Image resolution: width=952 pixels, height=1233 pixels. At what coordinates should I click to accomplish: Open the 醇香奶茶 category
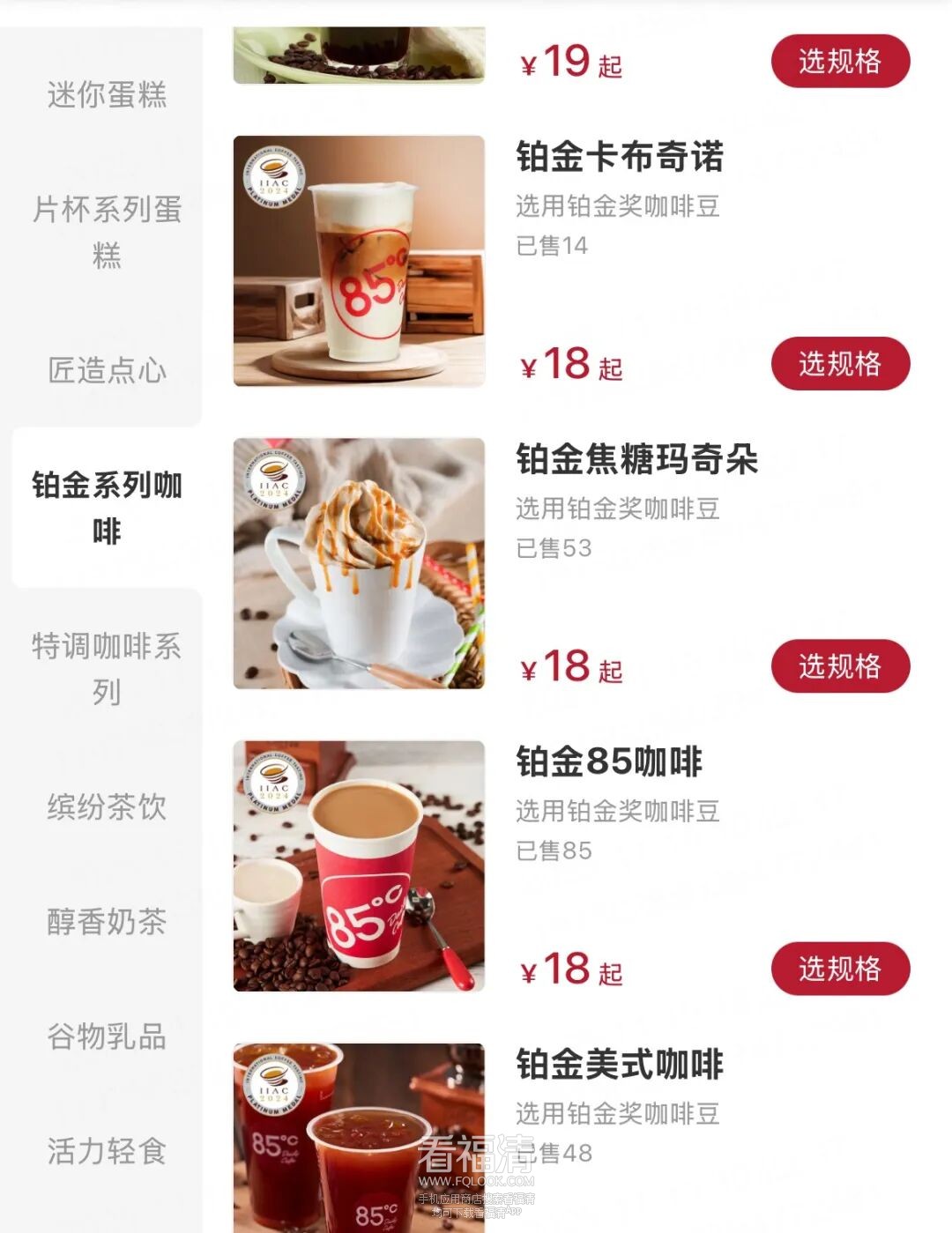107,922
